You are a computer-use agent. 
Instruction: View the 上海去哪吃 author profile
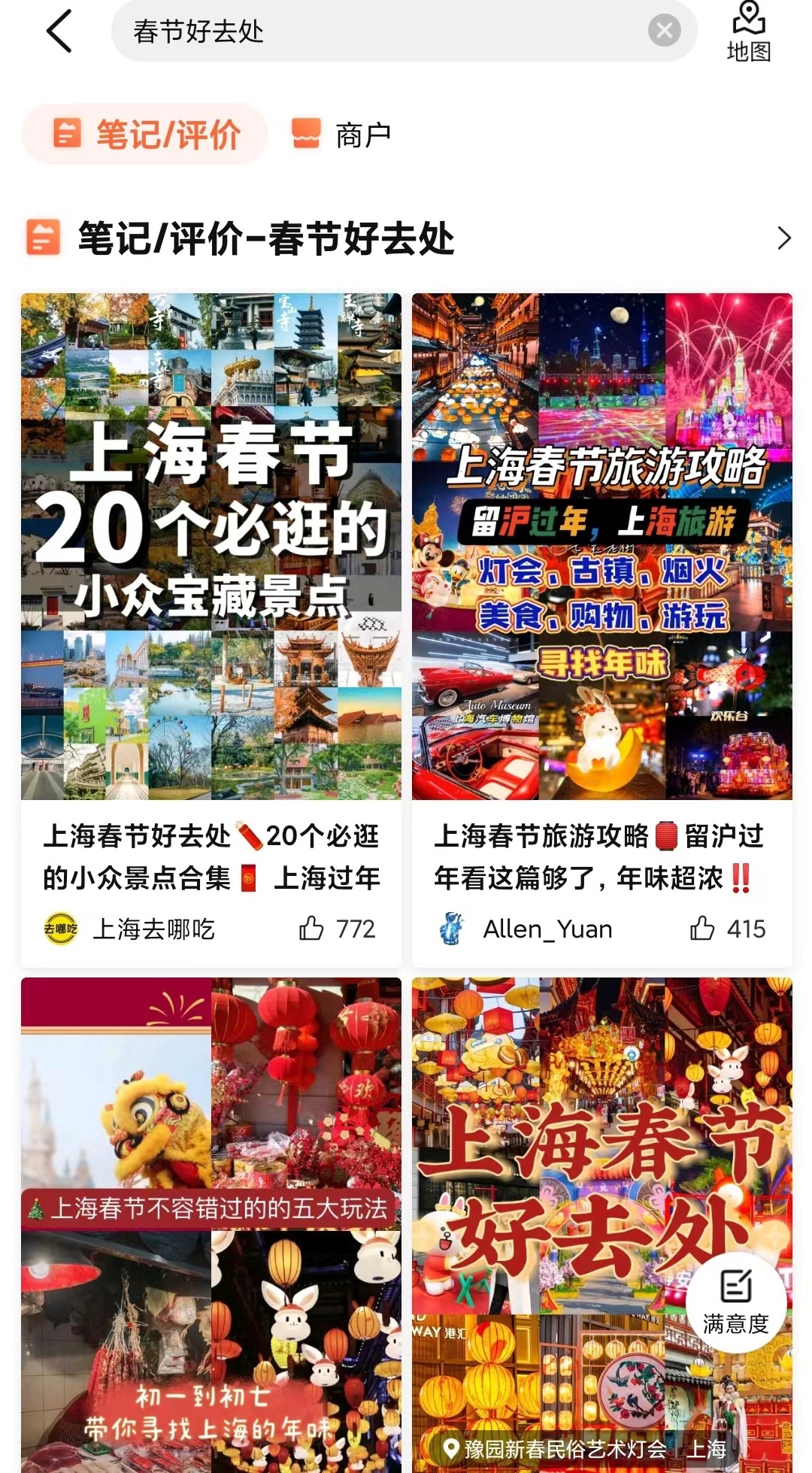[129, 929]
